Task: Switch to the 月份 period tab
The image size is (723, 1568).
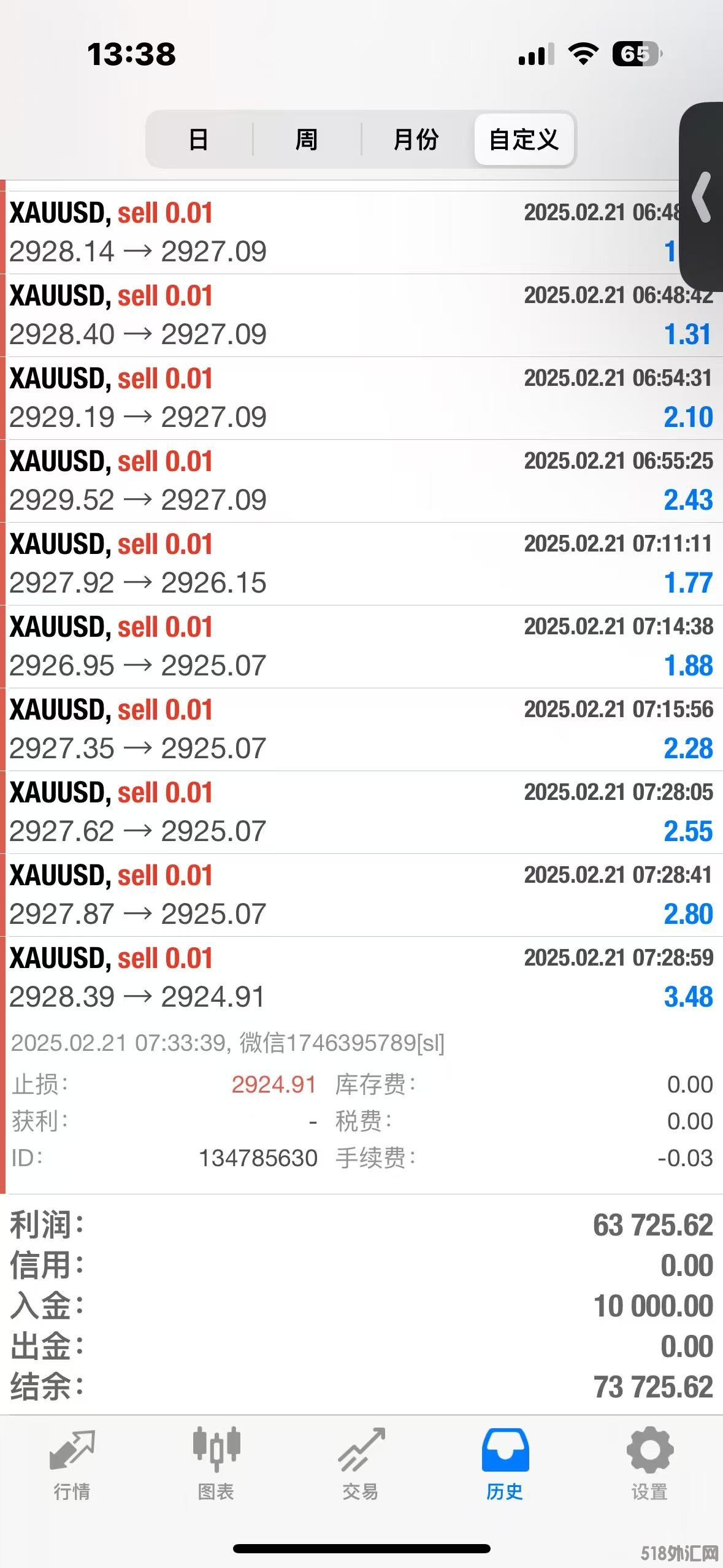Action: 416,140
